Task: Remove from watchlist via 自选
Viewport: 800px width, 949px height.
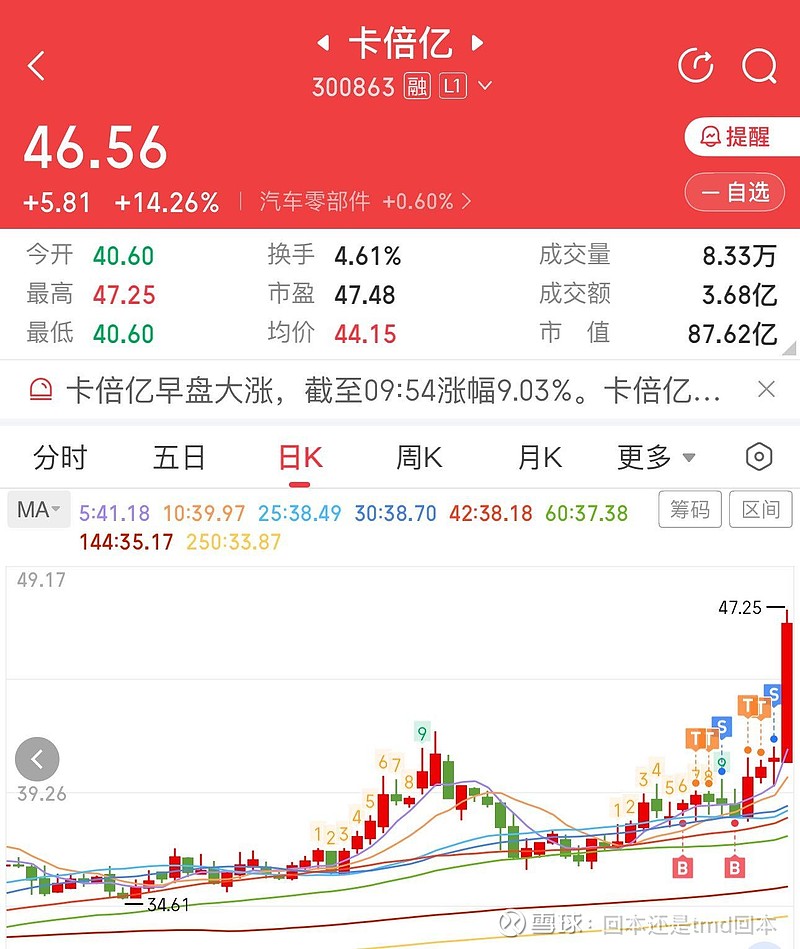Action: (741, 191)
